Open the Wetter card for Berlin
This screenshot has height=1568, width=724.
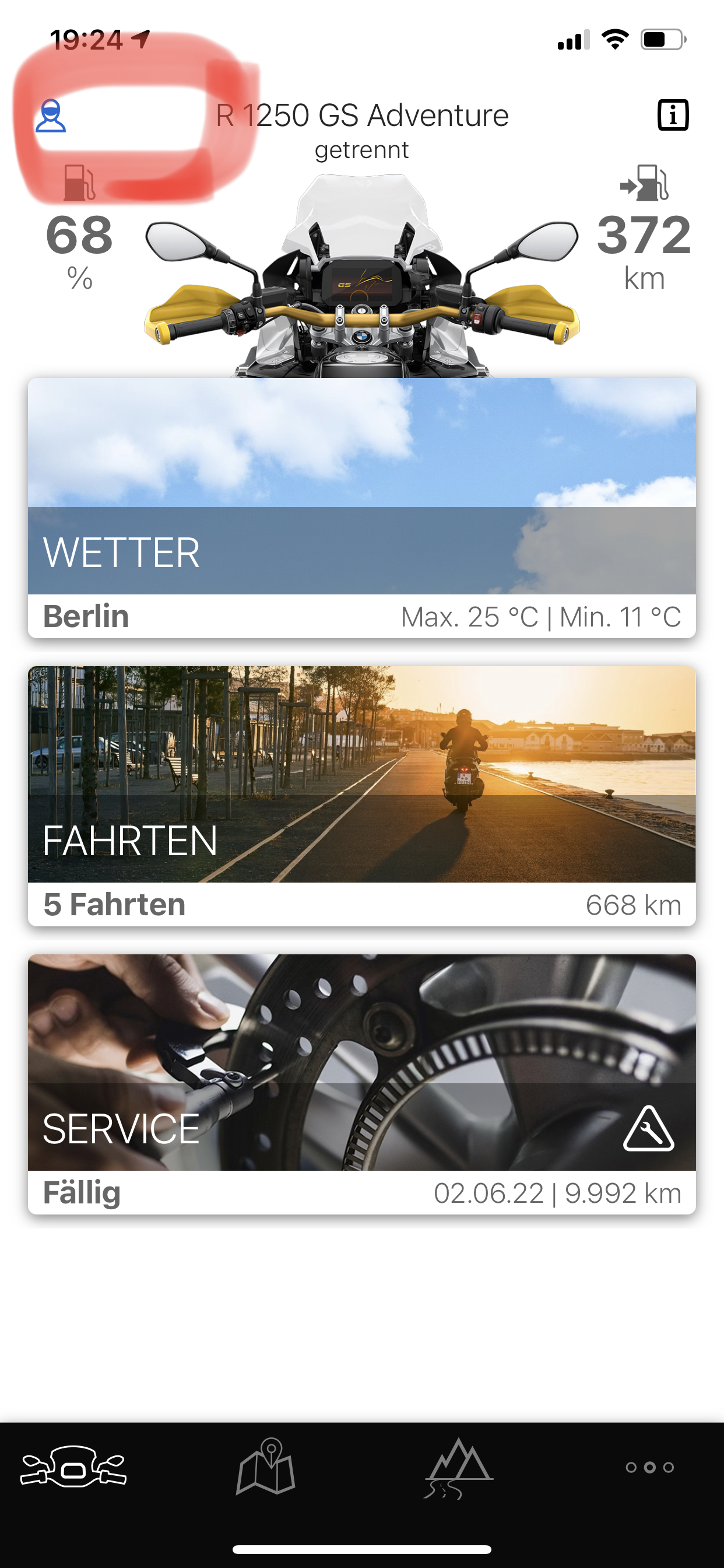[361, 508]
